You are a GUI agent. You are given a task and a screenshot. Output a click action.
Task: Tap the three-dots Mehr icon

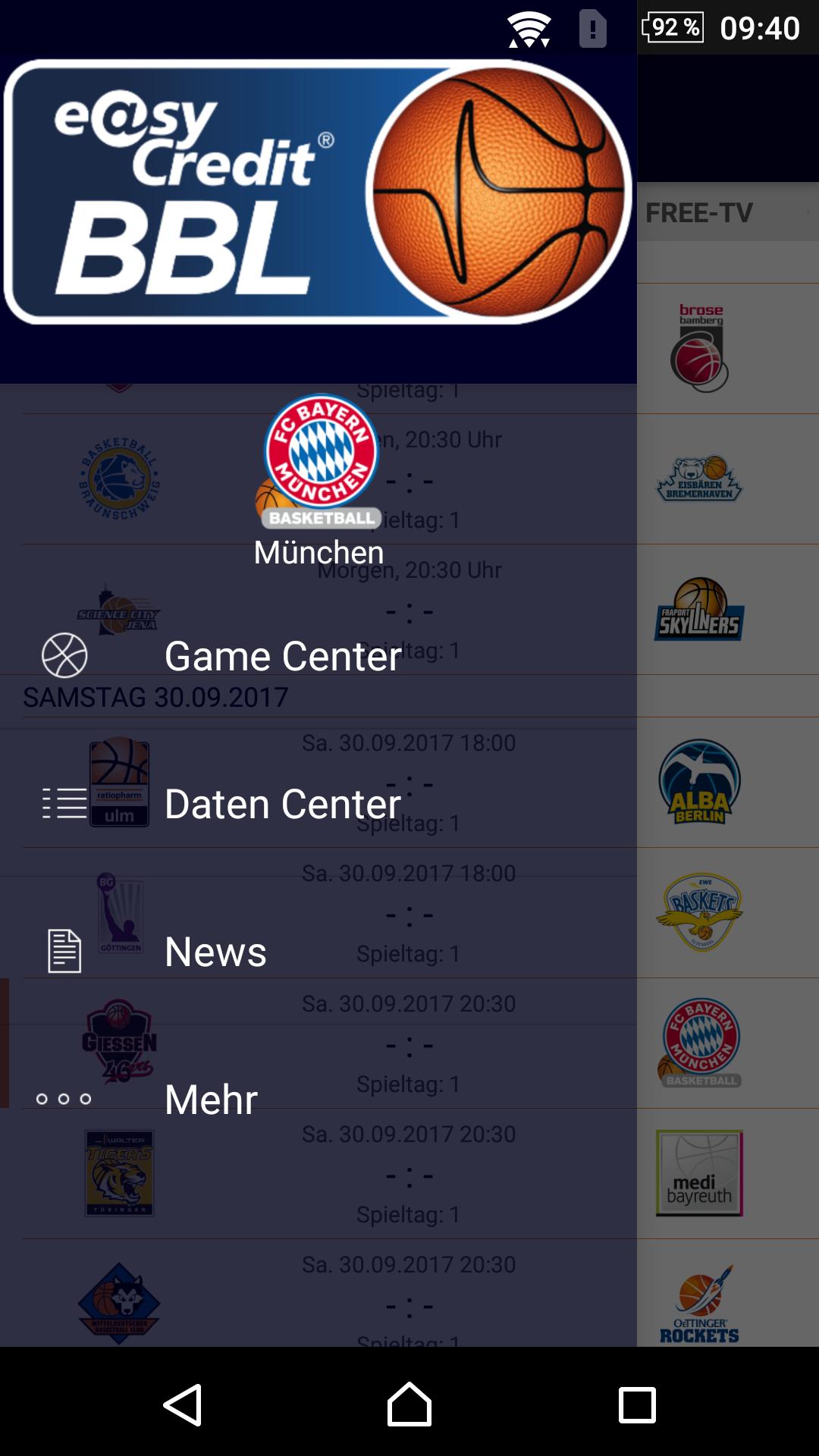click(64, 1099)
